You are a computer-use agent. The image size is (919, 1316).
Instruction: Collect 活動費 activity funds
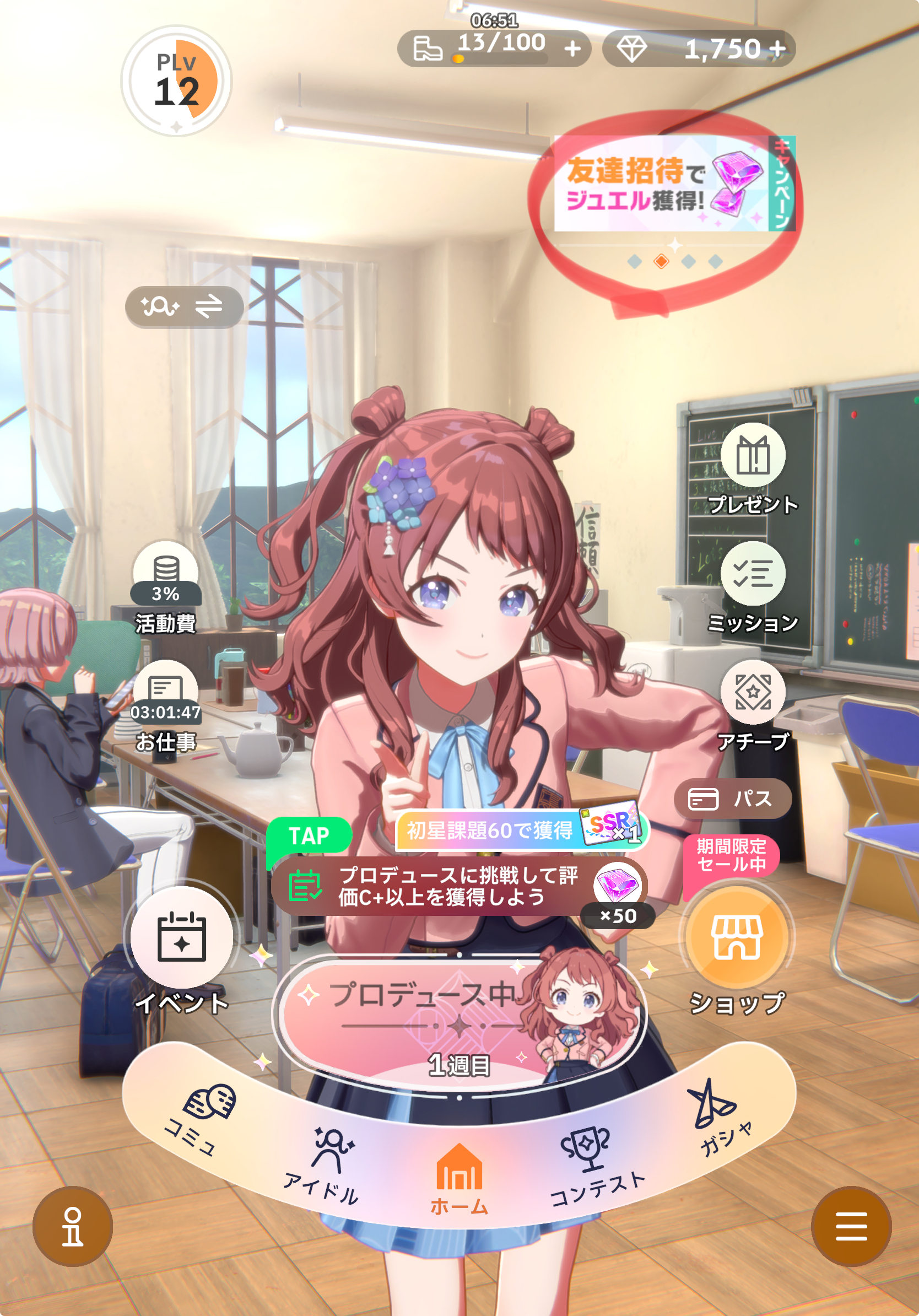pos(166,578)
